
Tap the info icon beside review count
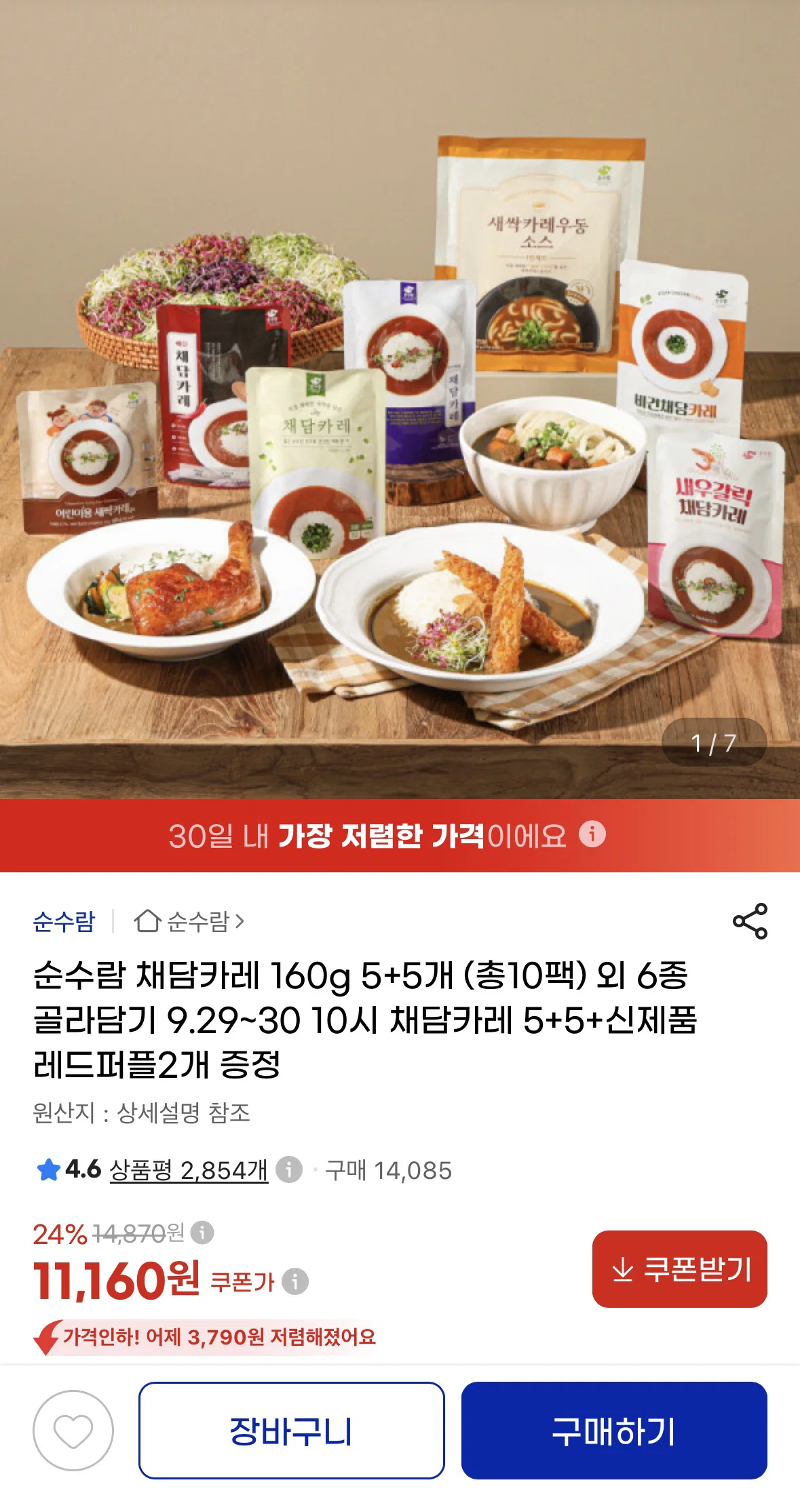tap(289, 1169)
